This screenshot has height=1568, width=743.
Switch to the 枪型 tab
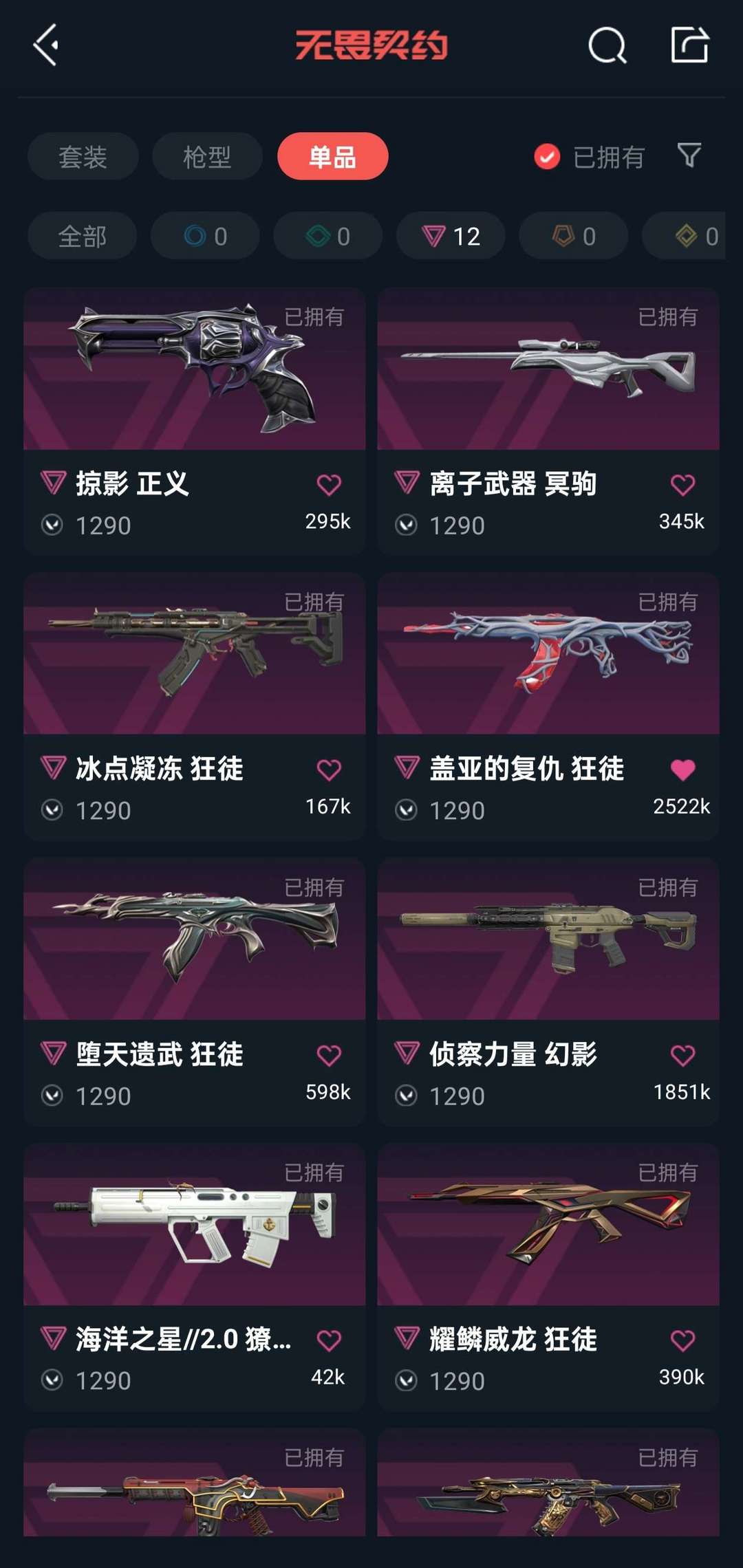pyautogui.click(x=207, y=157)
